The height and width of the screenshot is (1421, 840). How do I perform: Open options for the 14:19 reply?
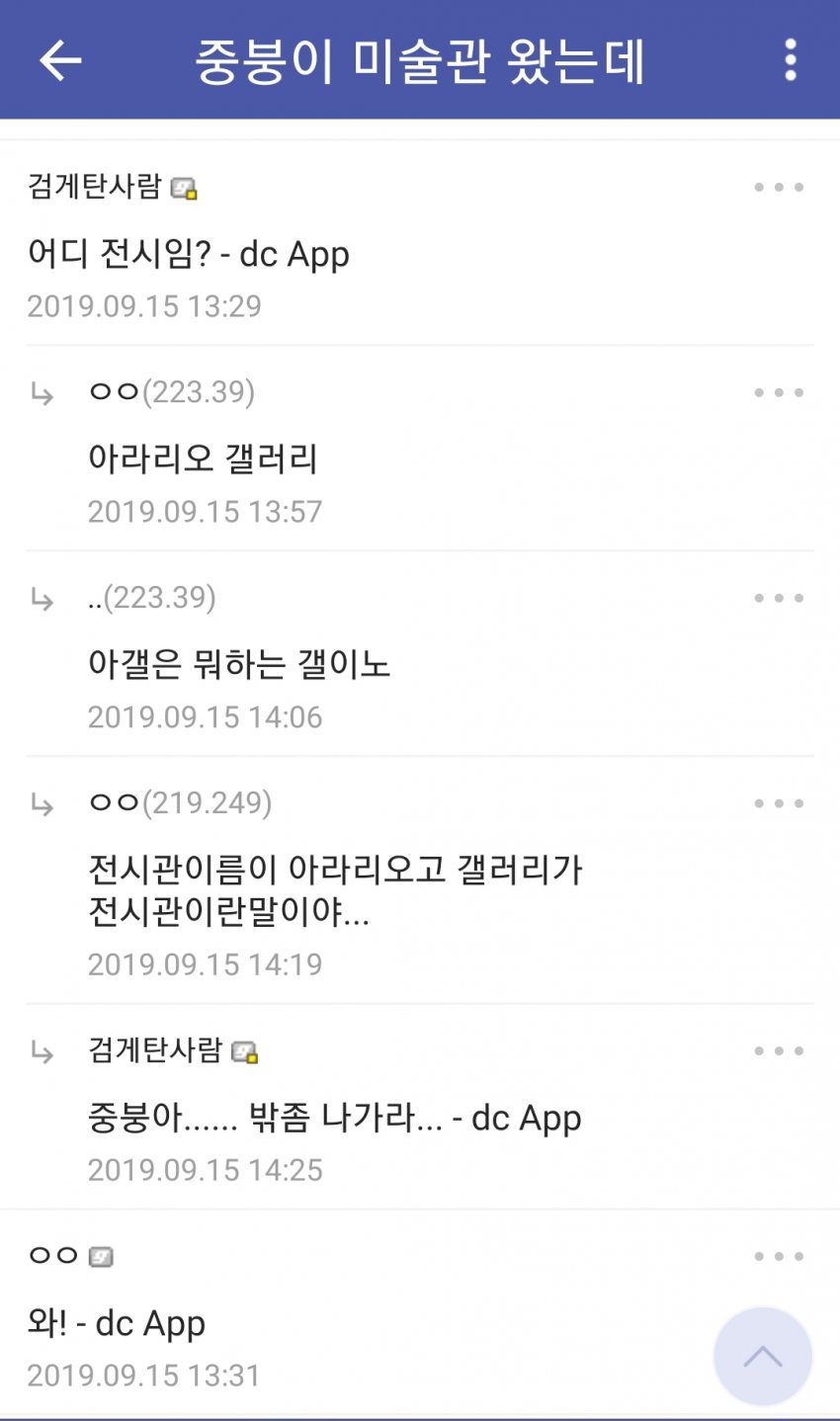point(779,803)
